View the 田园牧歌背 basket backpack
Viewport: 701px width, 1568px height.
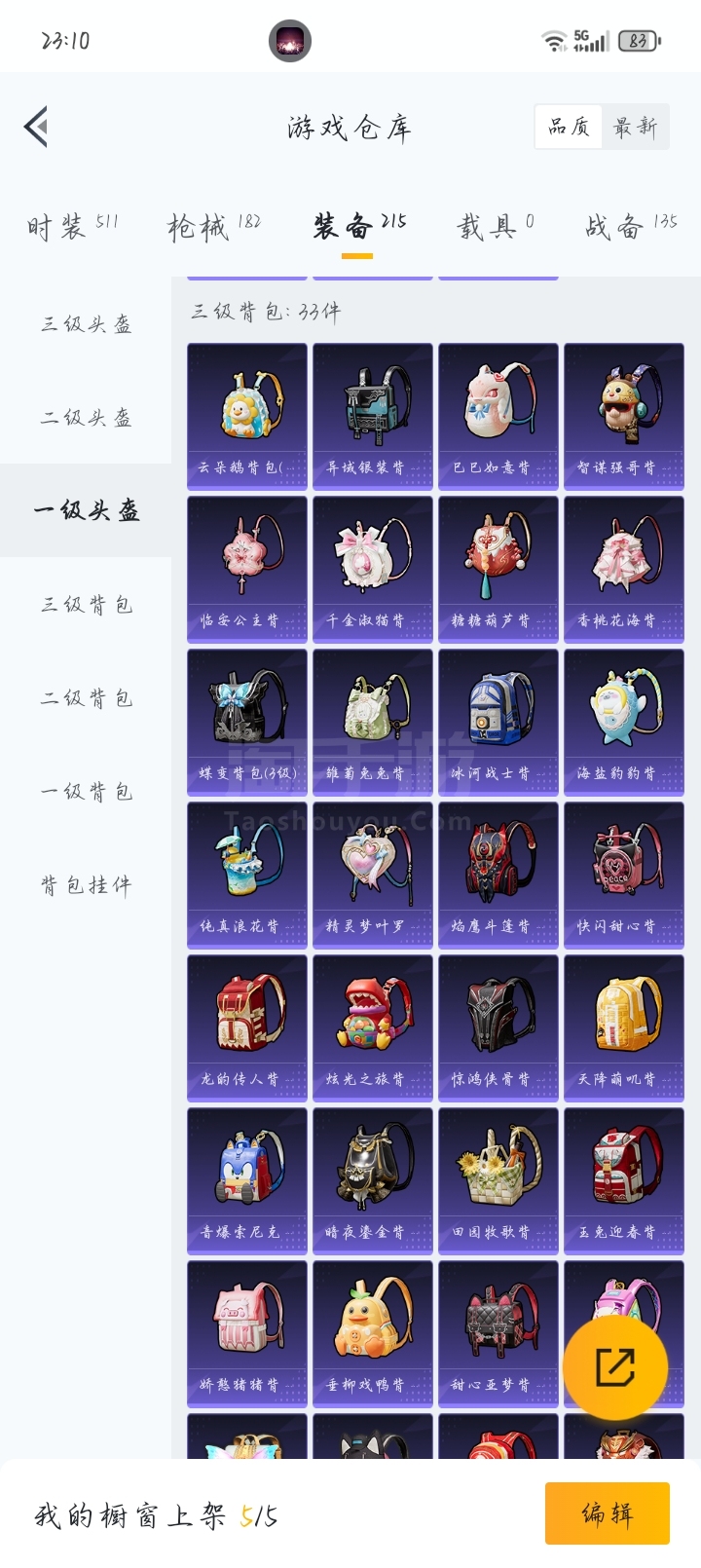pyautogui.click(x=498, y=1180)
